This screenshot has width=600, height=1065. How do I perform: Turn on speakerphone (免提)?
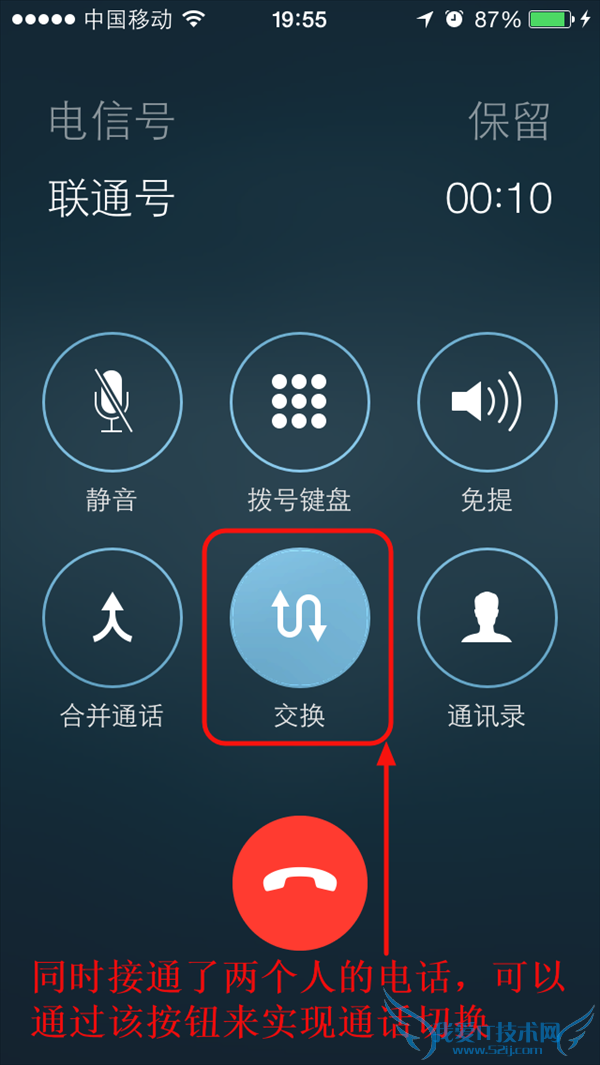[486, 402]
